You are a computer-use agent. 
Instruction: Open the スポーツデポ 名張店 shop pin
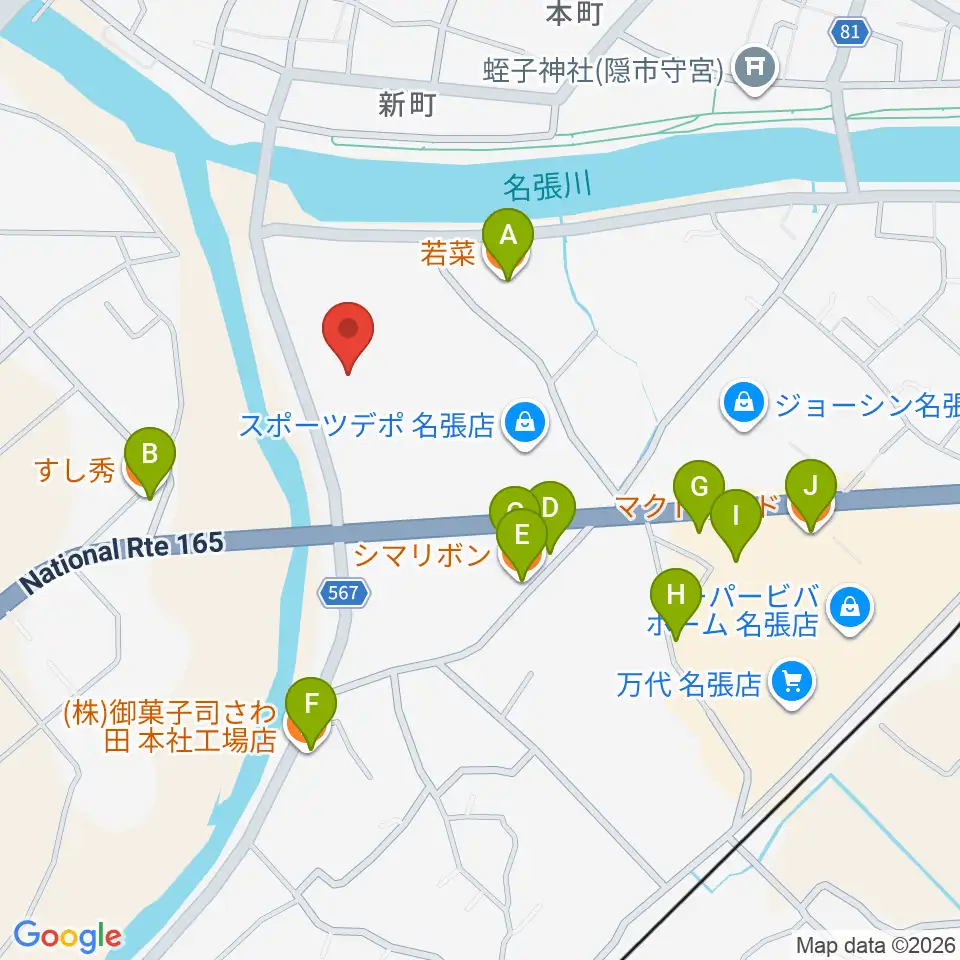525,424
